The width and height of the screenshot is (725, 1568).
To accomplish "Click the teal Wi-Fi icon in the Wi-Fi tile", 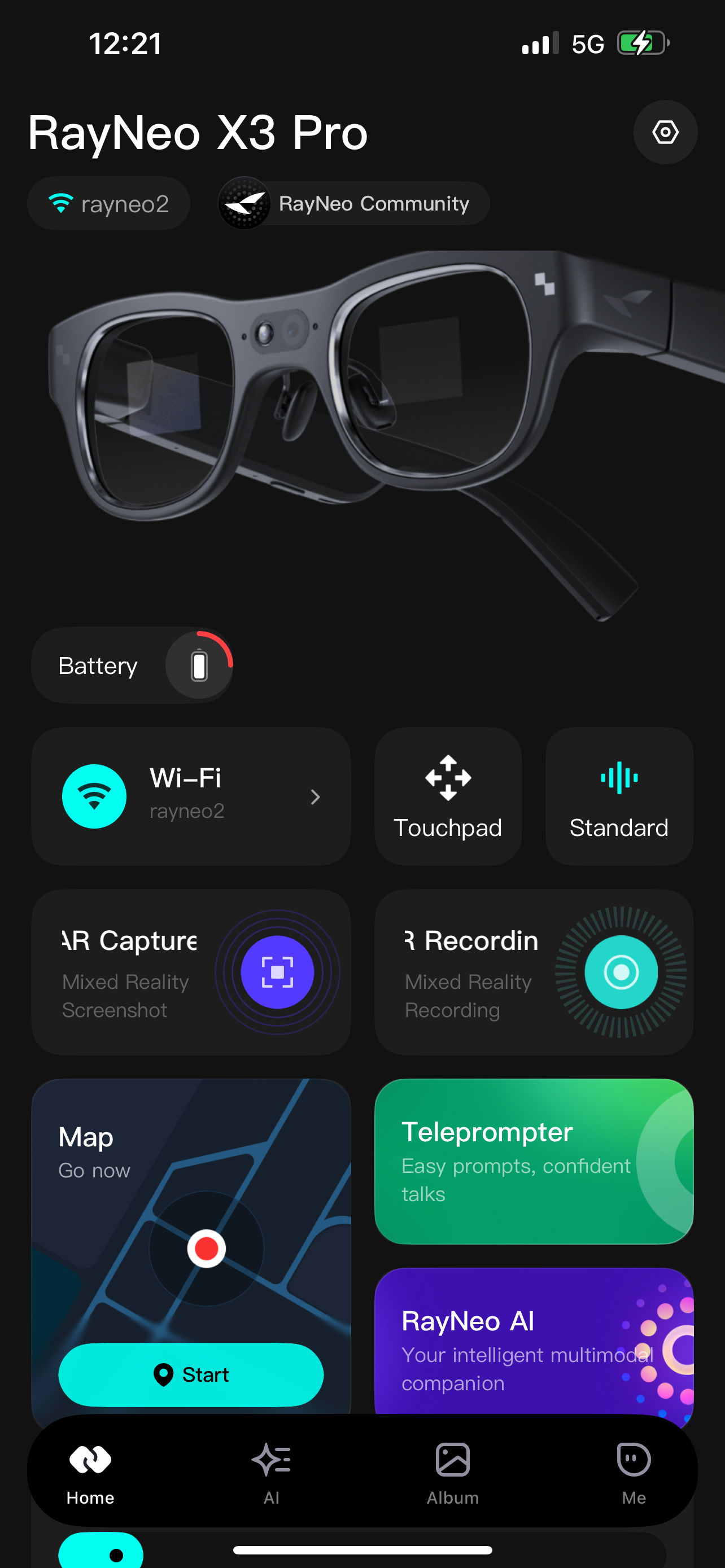I will tap(94, 795).
